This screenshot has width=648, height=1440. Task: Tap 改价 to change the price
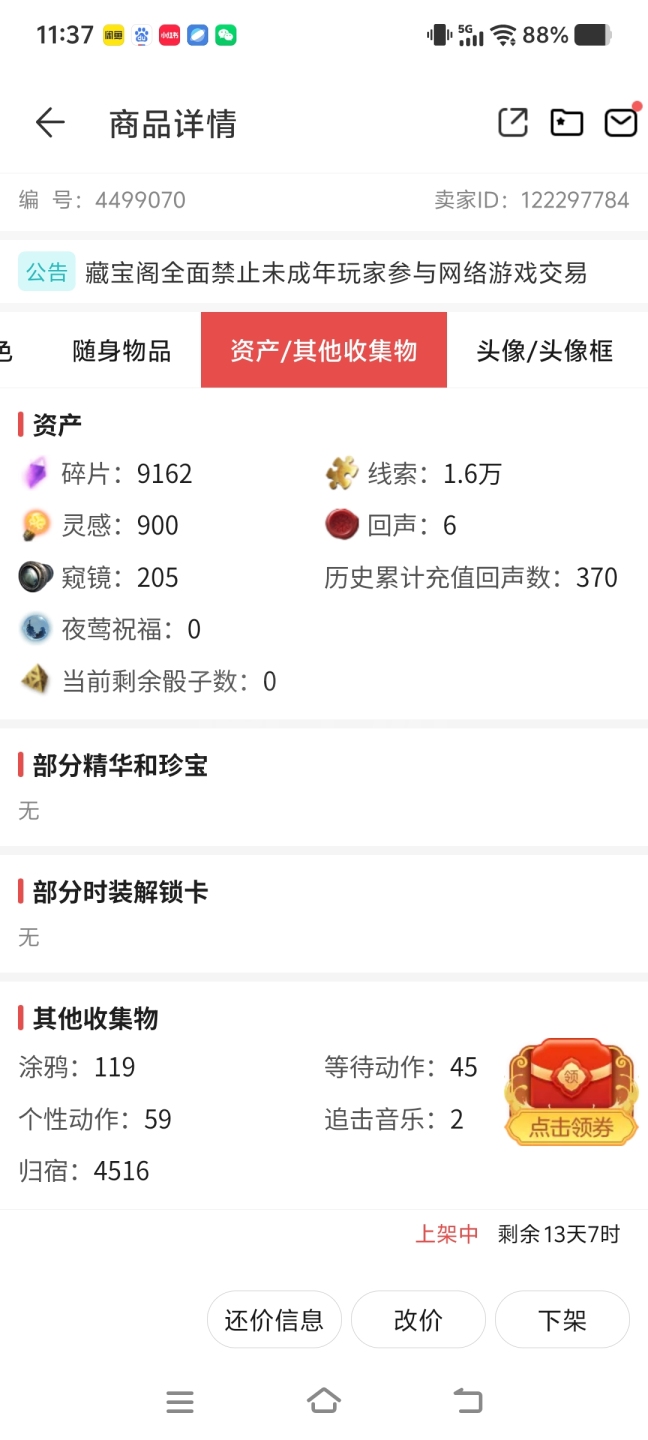(418, 1320)
